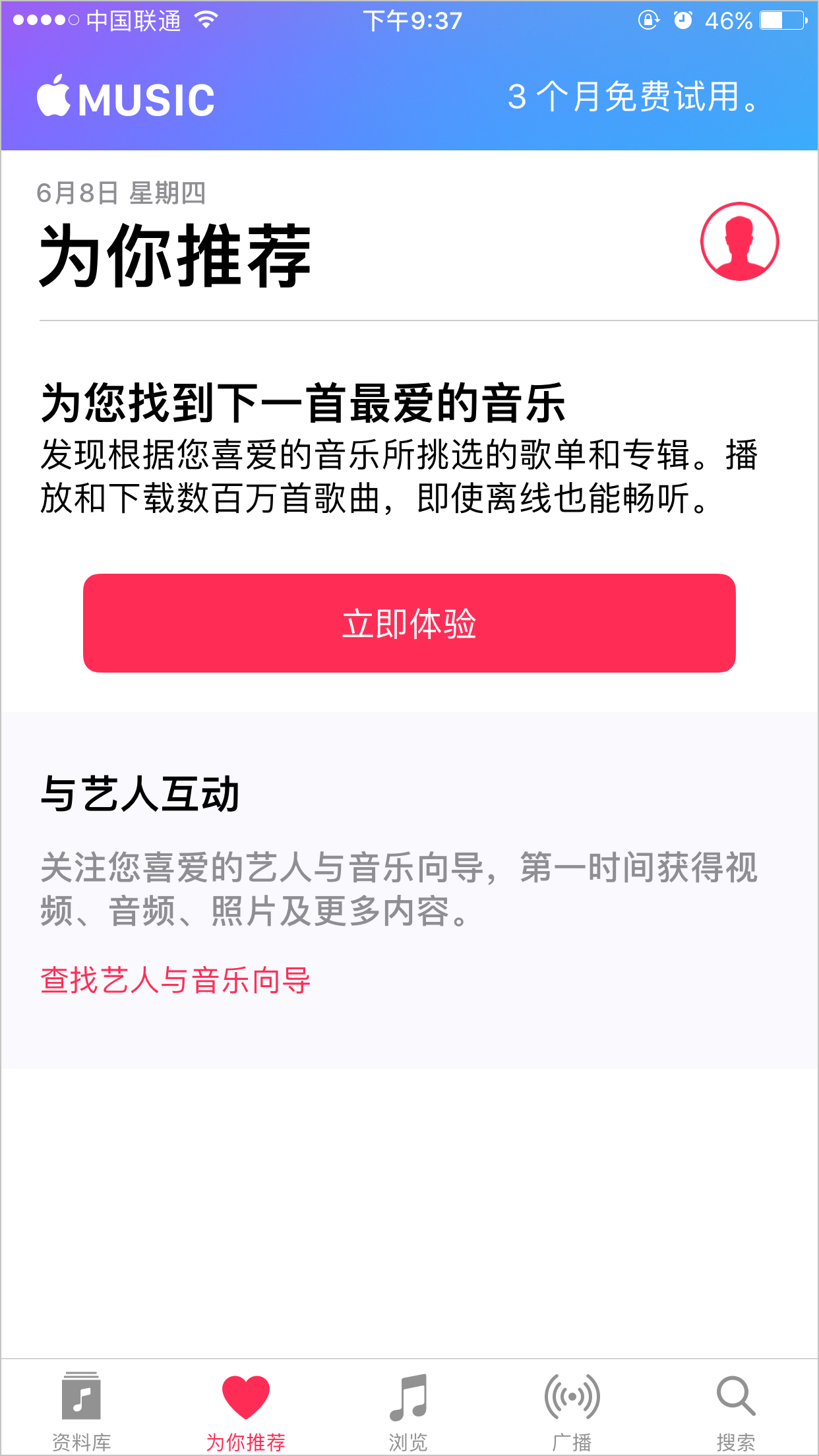
Task: Tap the 立即体验 button
Action: 409,623
